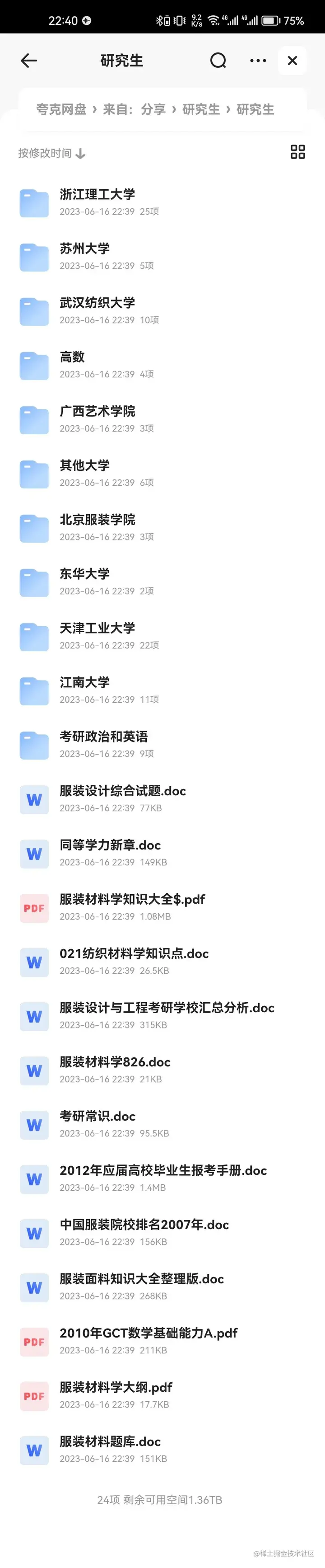Open the 武汉纺织大学 folder
This screenshot has width=325, height=1568.
97,310
